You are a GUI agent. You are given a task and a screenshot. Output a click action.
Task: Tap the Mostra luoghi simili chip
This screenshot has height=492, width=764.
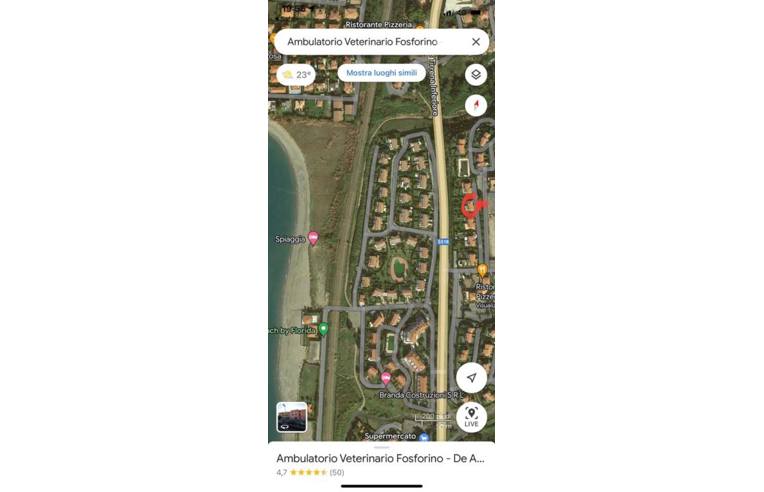(380, 73)
